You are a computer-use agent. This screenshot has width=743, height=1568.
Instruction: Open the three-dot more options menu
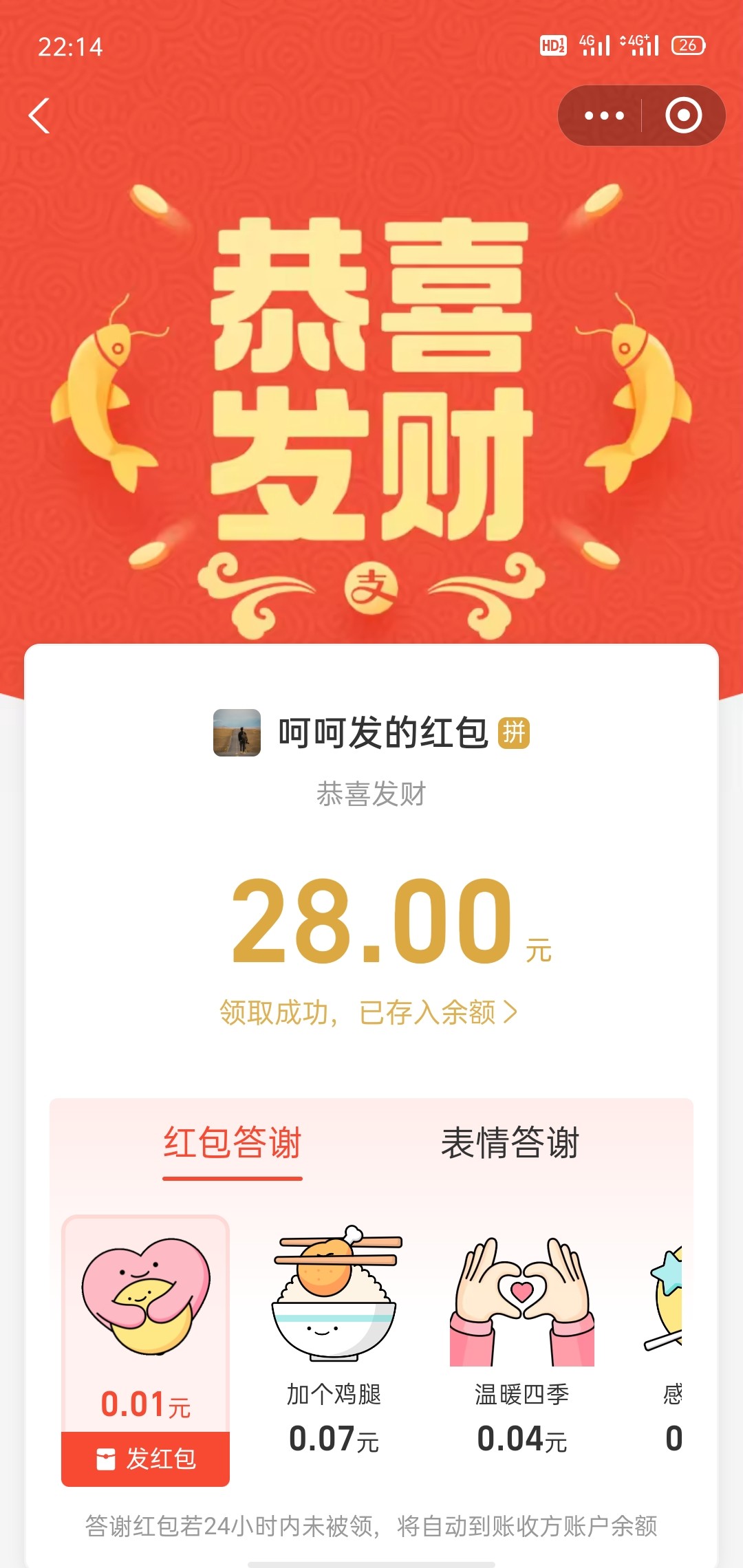(x=603, y=116)
